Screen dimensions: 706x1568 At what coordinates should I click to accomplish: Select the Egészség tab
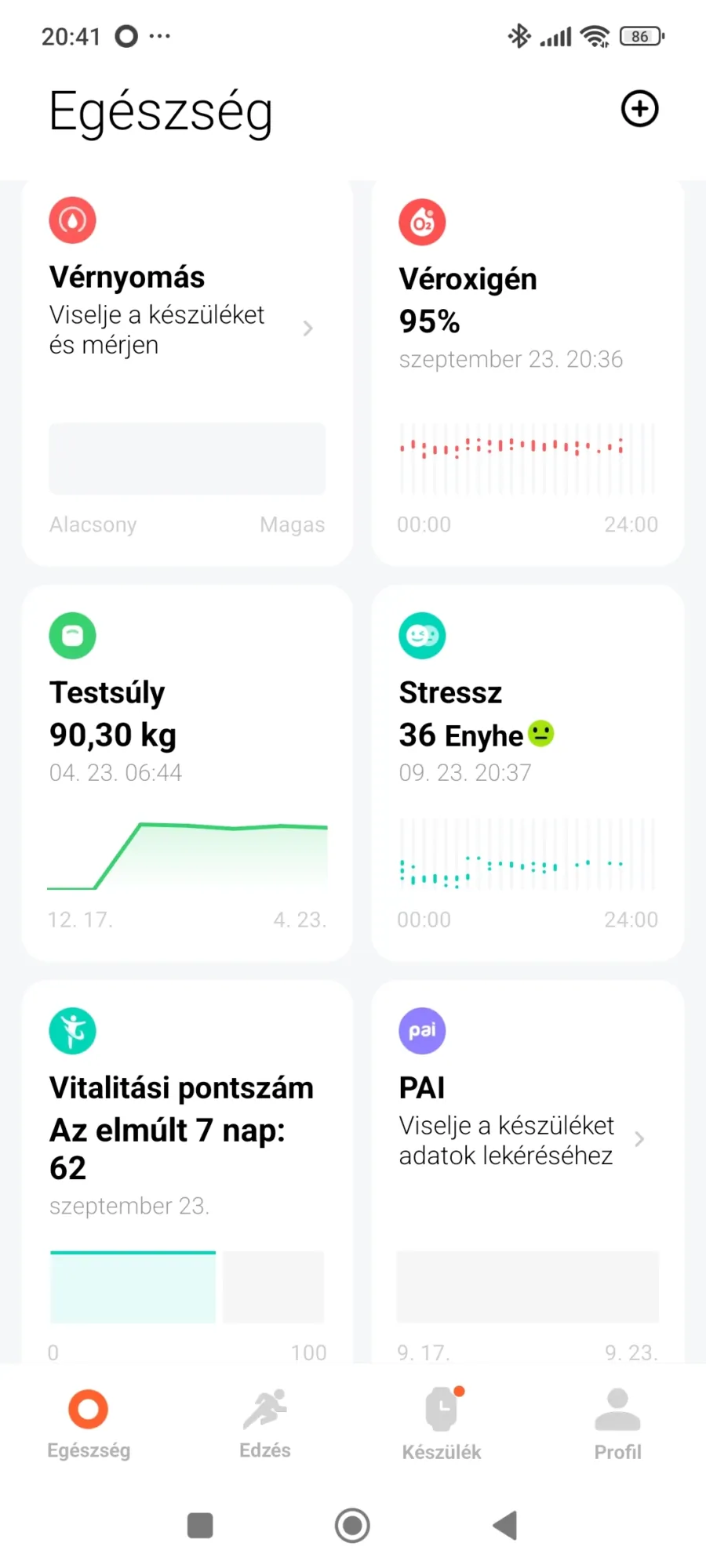89,1424
